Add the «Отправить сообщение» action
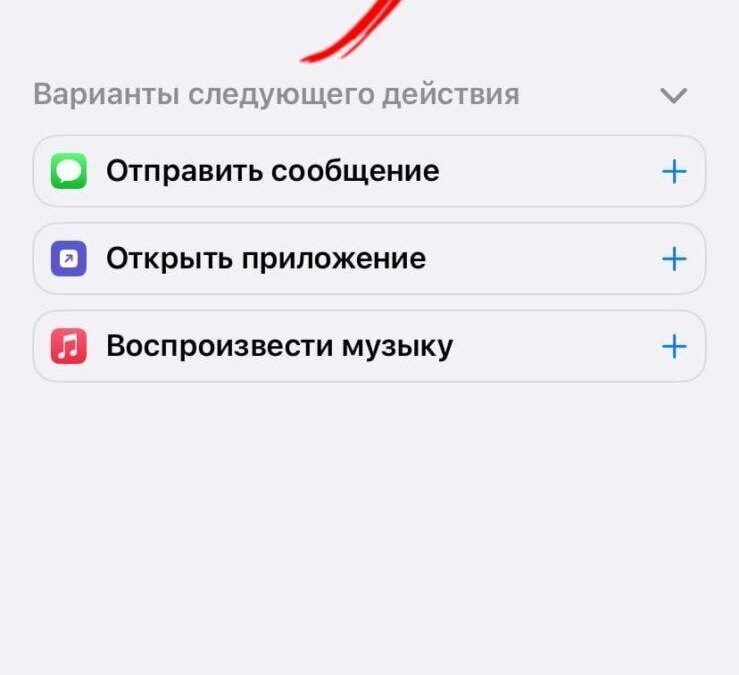This screenshot has width=739, height=675. click(675, 172)
